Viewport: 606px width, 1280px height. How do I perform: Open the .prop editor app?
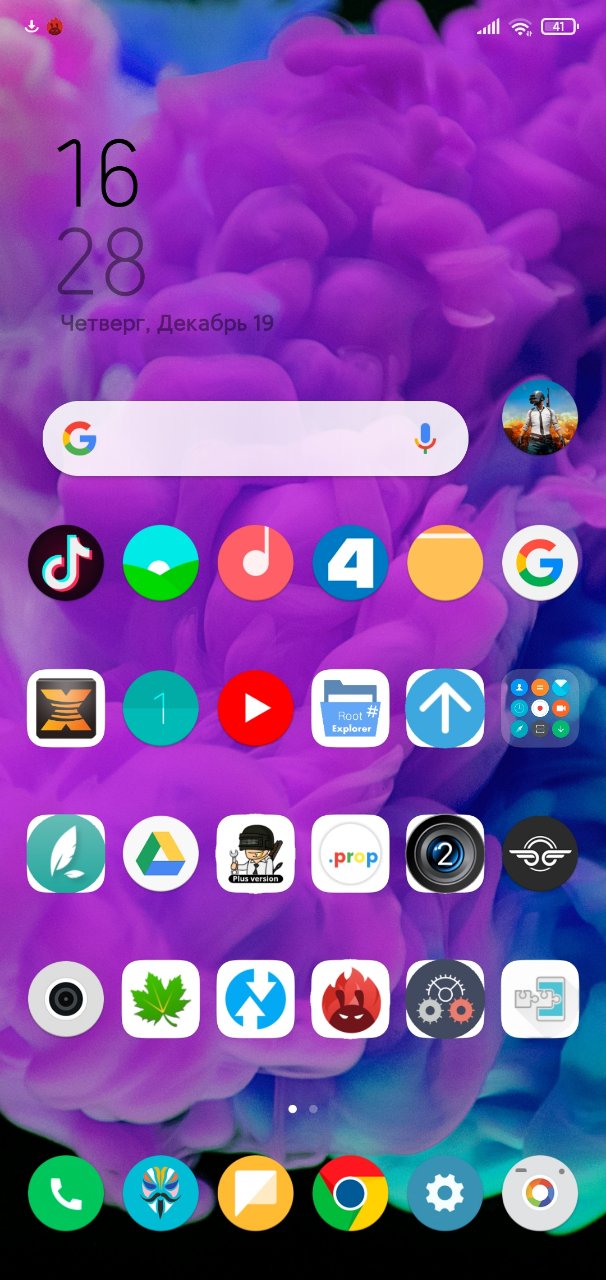[350, 853]
